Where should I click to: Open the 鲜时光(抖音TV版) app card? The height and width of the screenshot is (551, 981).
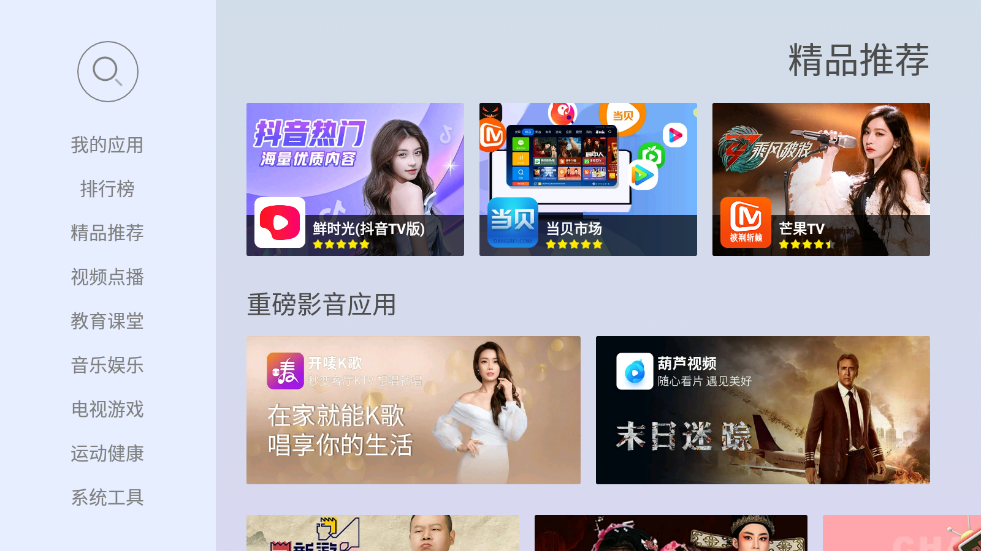point(355,179)
